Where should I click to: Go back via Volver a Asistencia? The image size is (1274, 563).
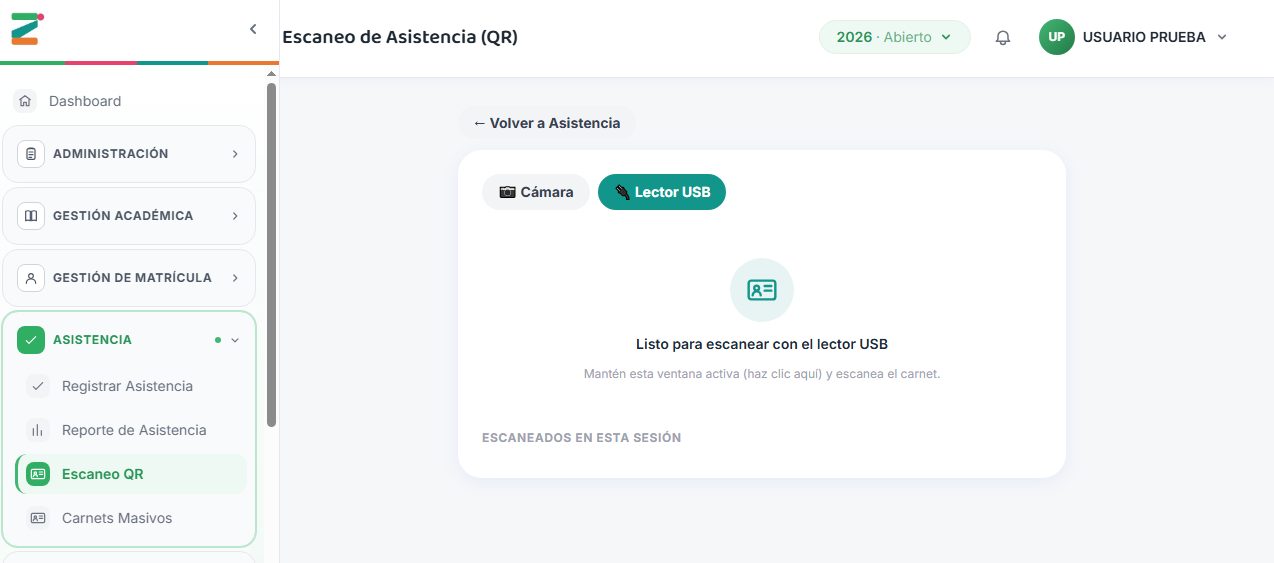[x=547, y=123]
